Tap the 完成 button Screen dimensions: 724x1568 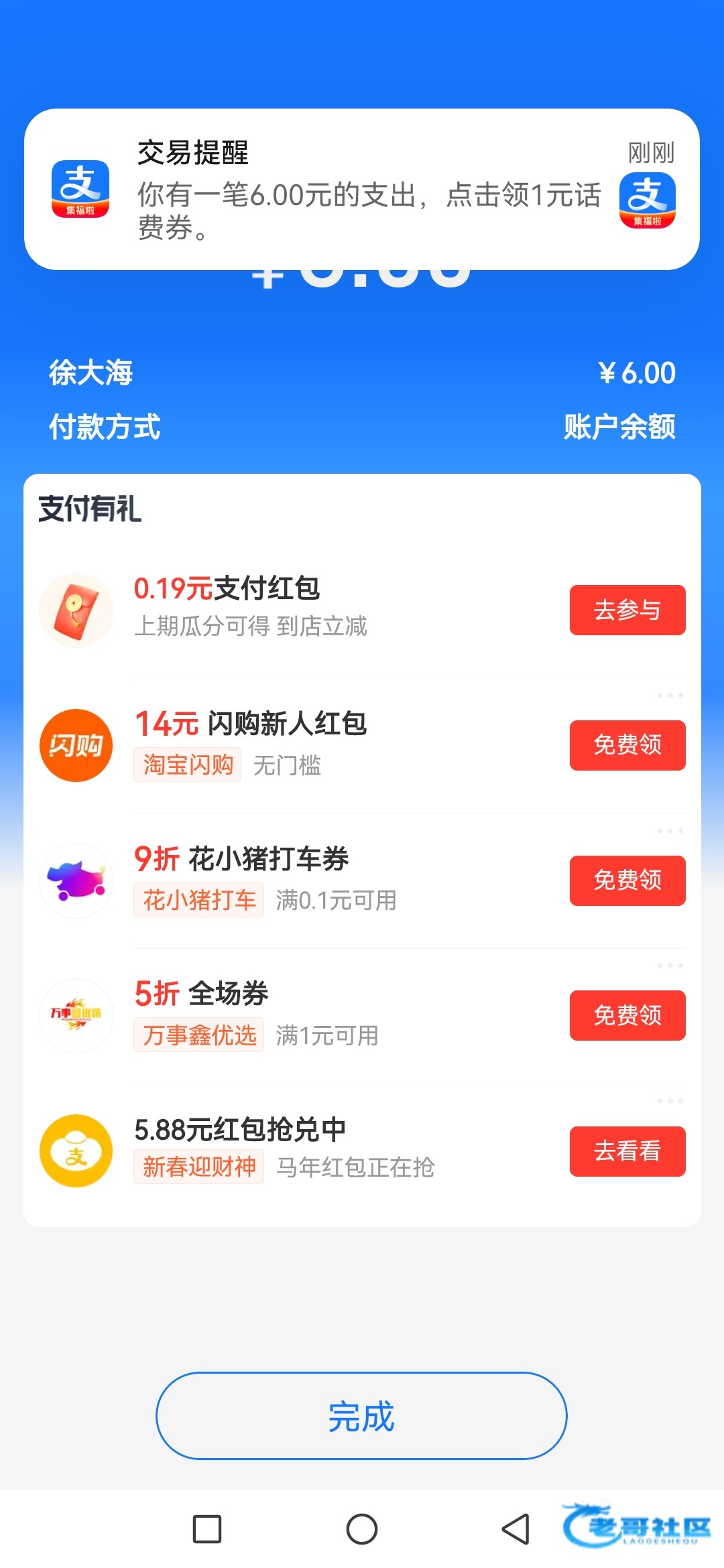point(362,1416)
